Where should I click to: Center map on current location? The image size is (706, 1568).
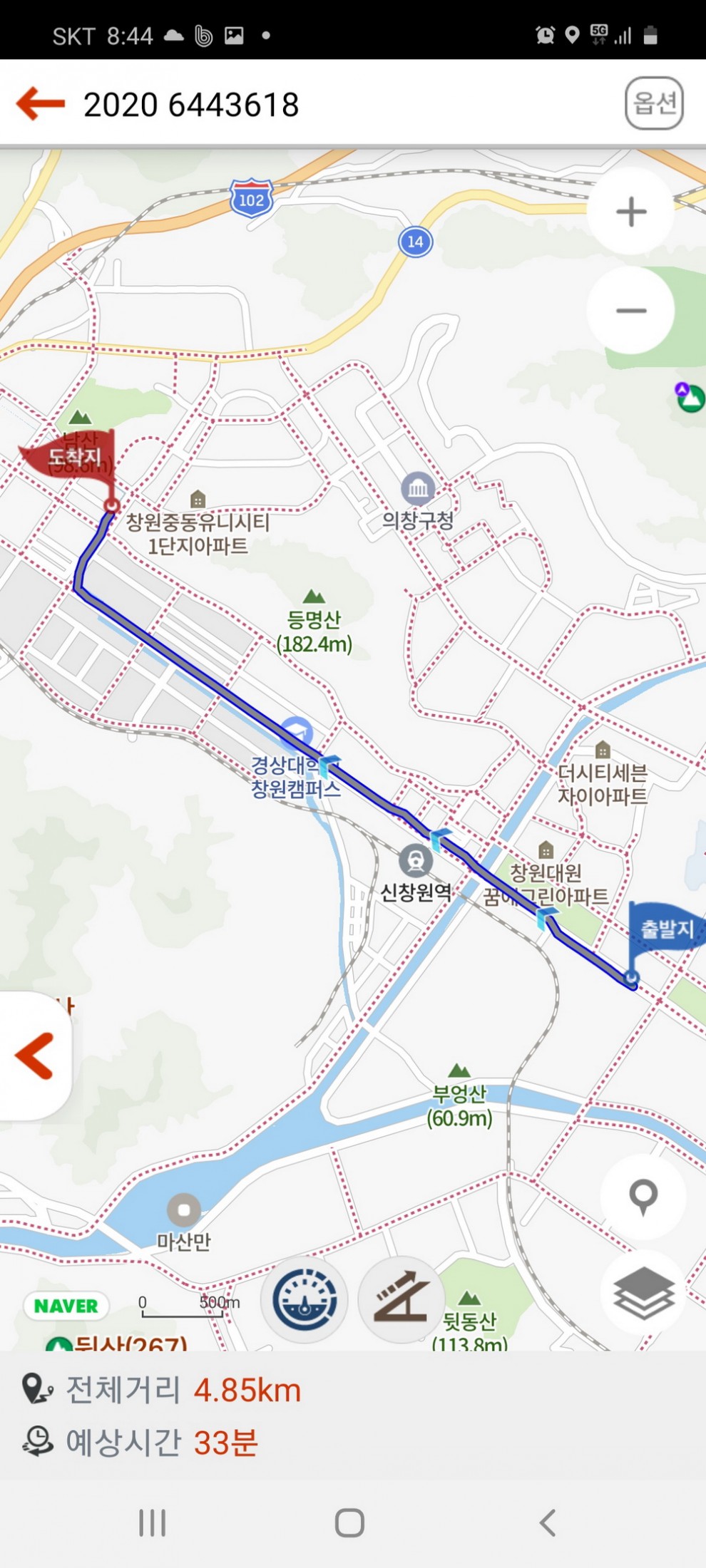tap(643, 1197)
